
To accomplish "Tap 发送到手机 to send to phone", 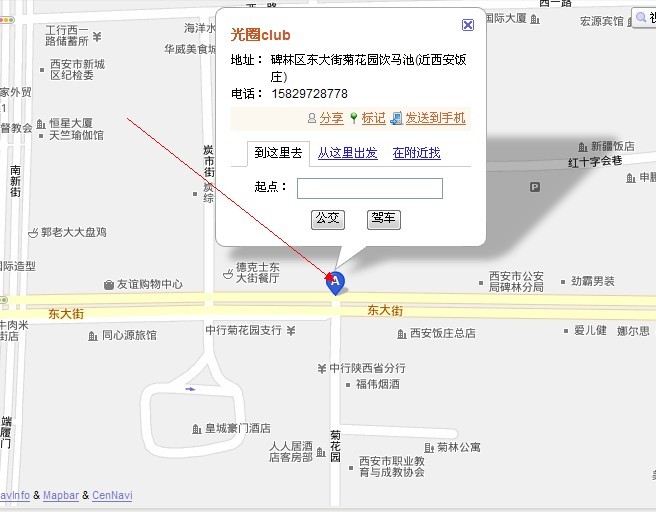I will pyautogui.click(x=434, y=118).
